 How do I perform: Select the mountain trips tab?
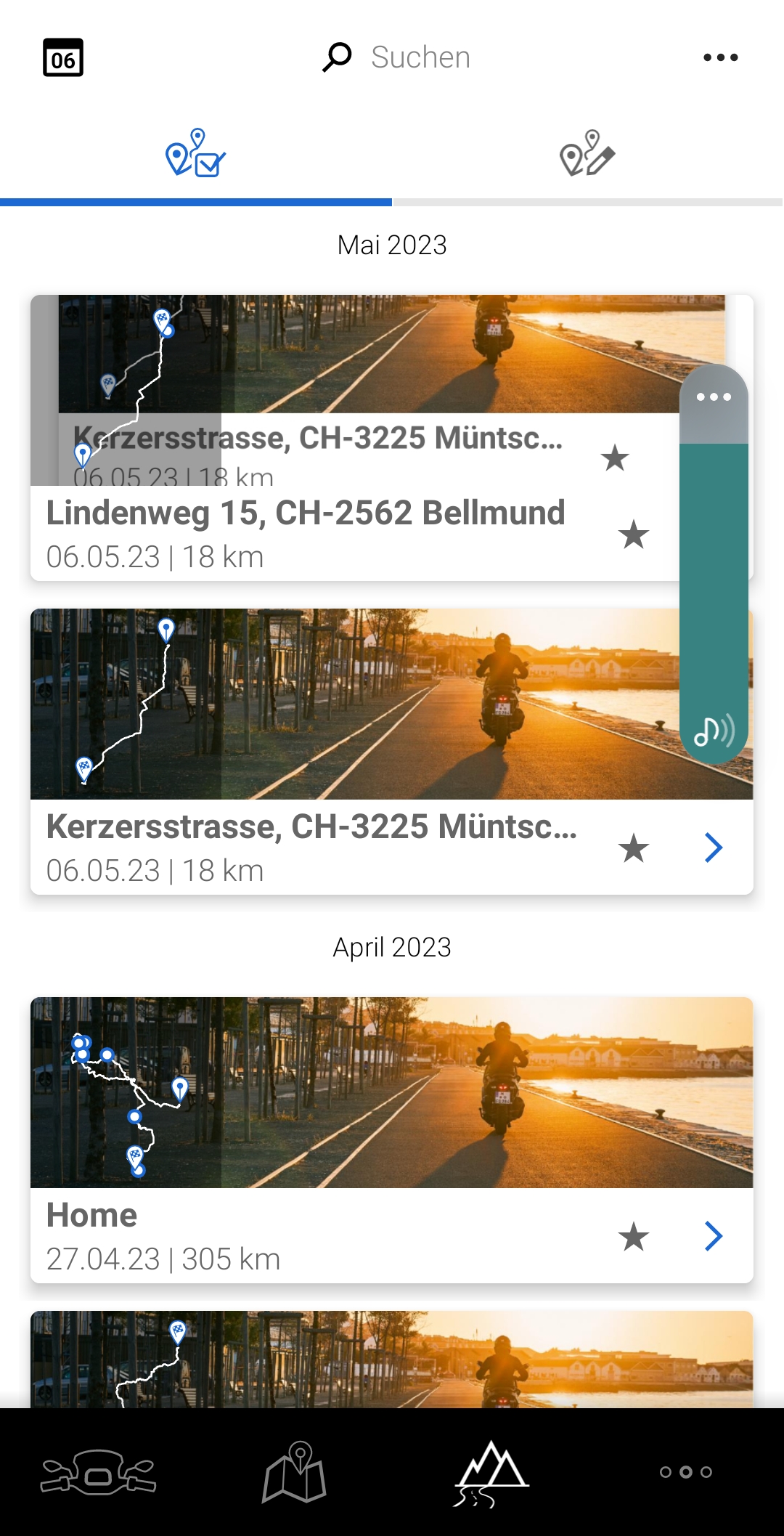click(x=491, y=1474)
